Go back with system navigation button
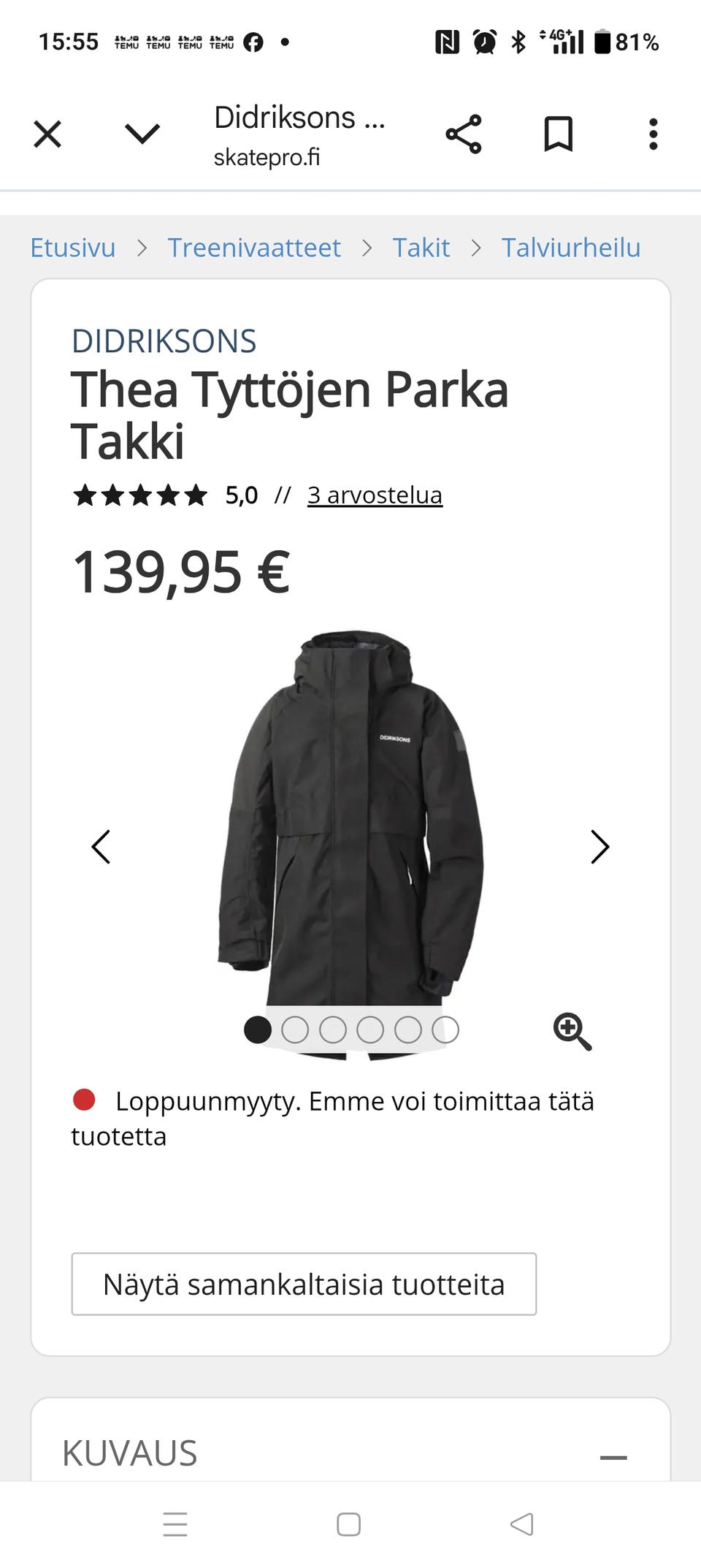Screen dimensions: 701x1568 click(521, 1524)
